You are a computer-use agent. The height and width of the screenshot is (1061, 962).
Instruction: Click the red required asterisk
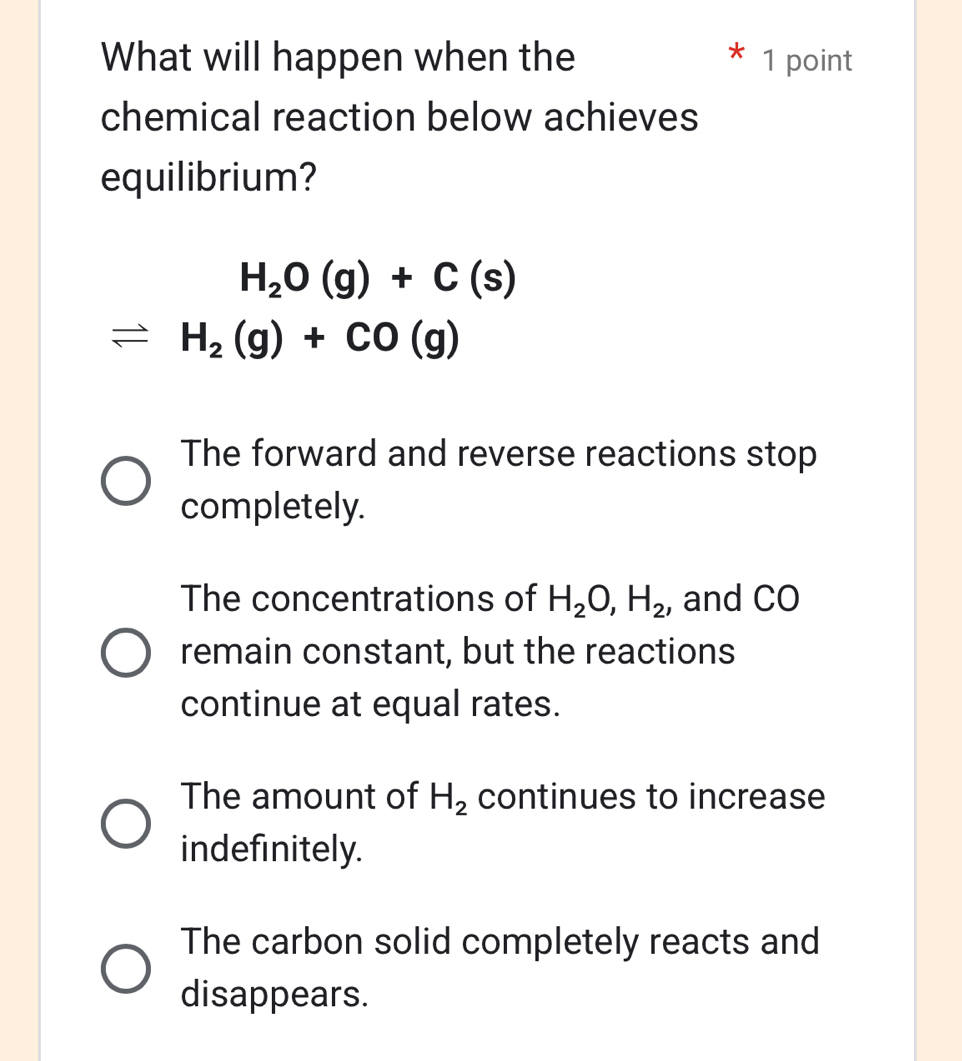click(x=736, y=55)
